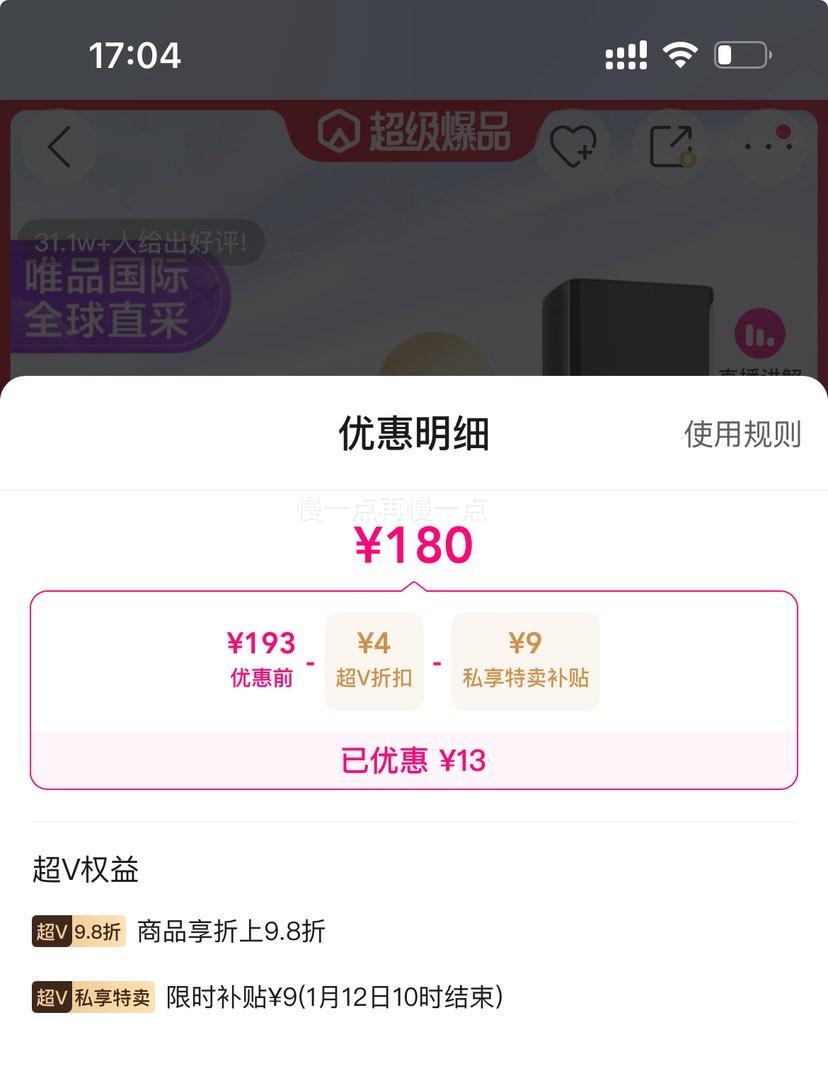Switch to the 优惠明细 panel title
Screen dimensions: 828x1083
[414, 434]
